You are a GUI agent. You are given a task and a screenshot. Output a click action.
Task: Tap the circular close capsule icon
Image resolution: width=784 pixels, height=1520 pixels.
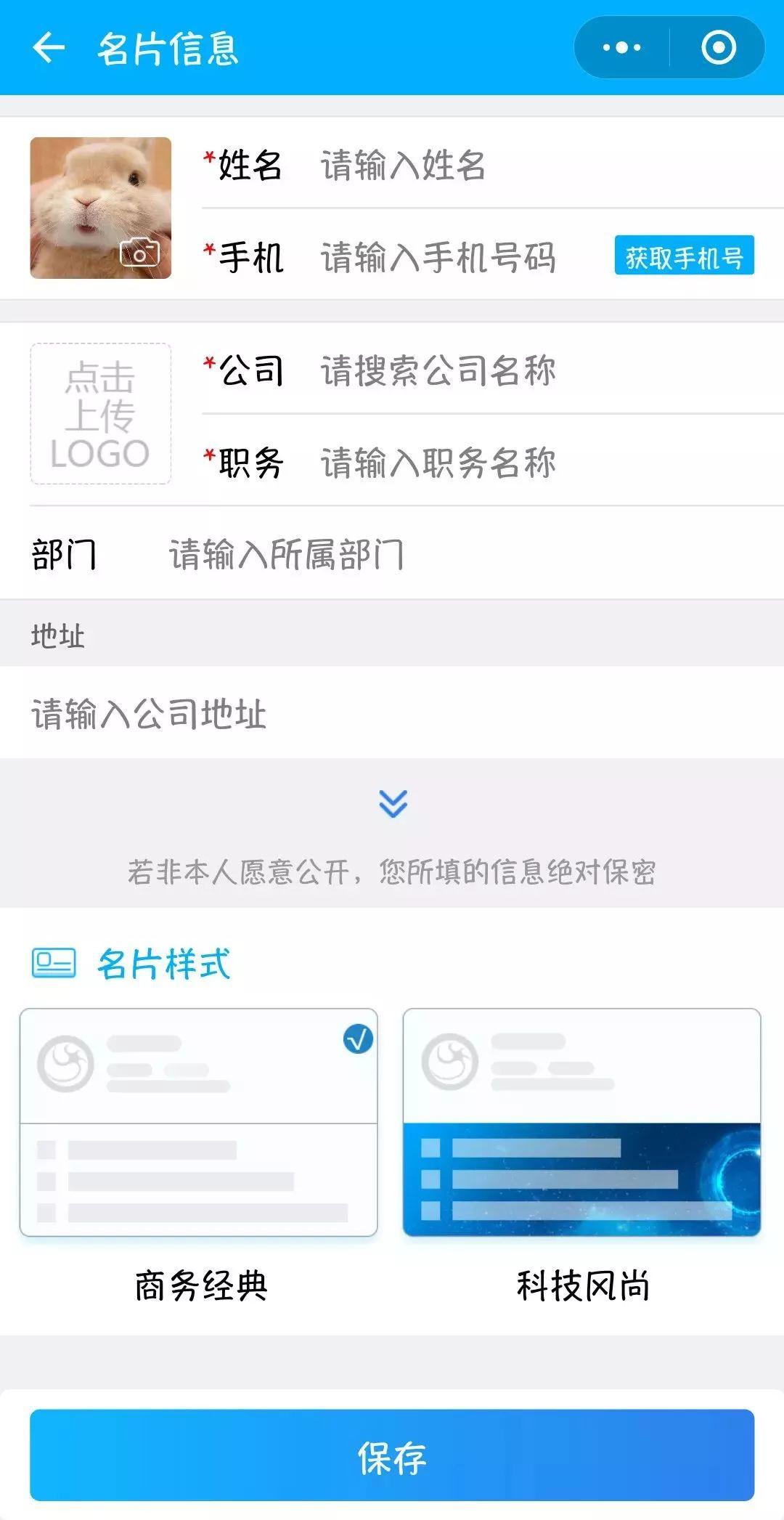717,46
